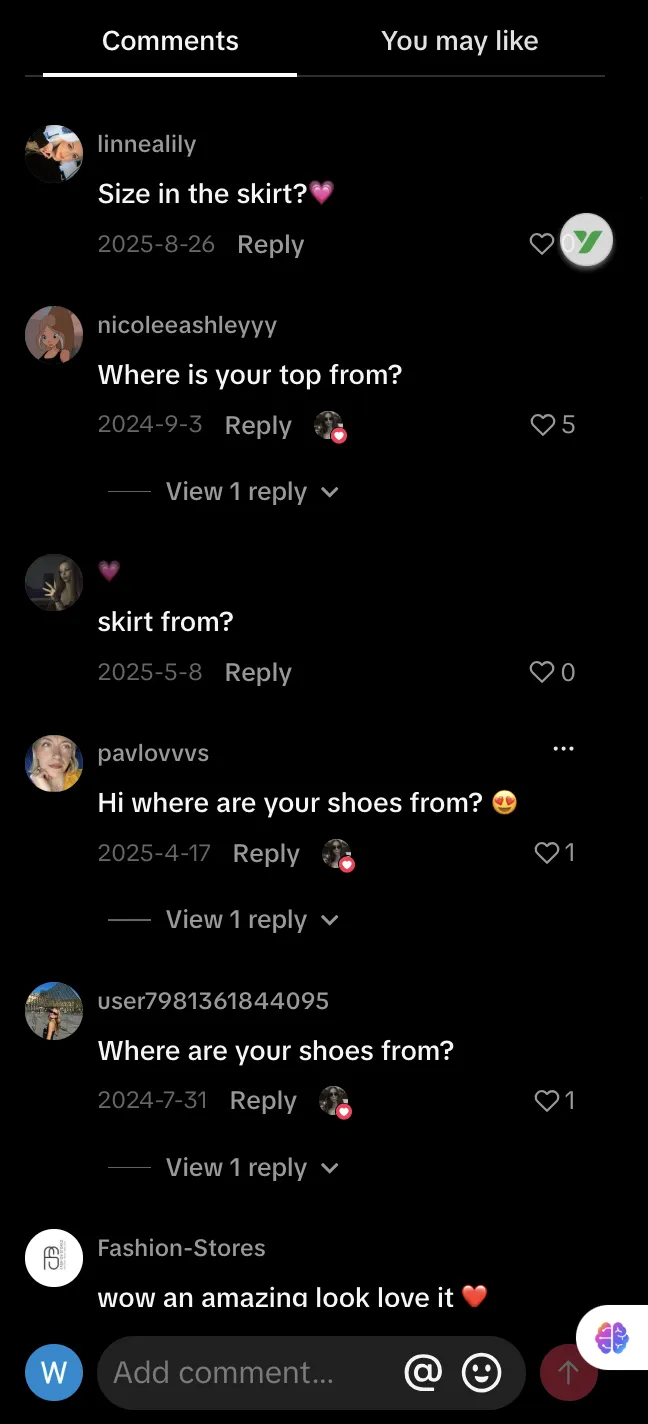Viewport: 648px width, 1424px height.
Task: Expand the reply under user7981361844095's comment
Action: tap(251, 1168)
